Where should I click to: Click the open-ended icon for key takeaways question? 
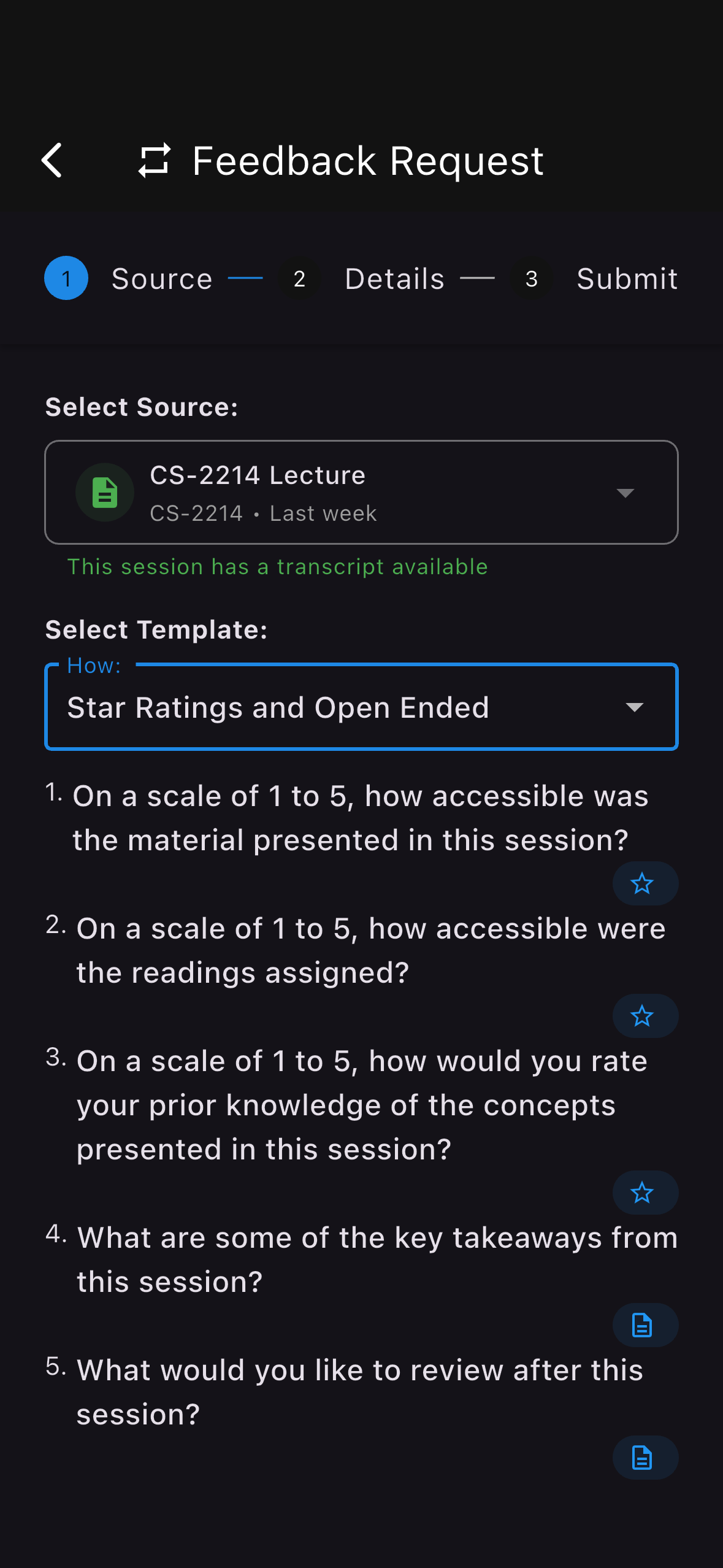tap(645, 1325)
